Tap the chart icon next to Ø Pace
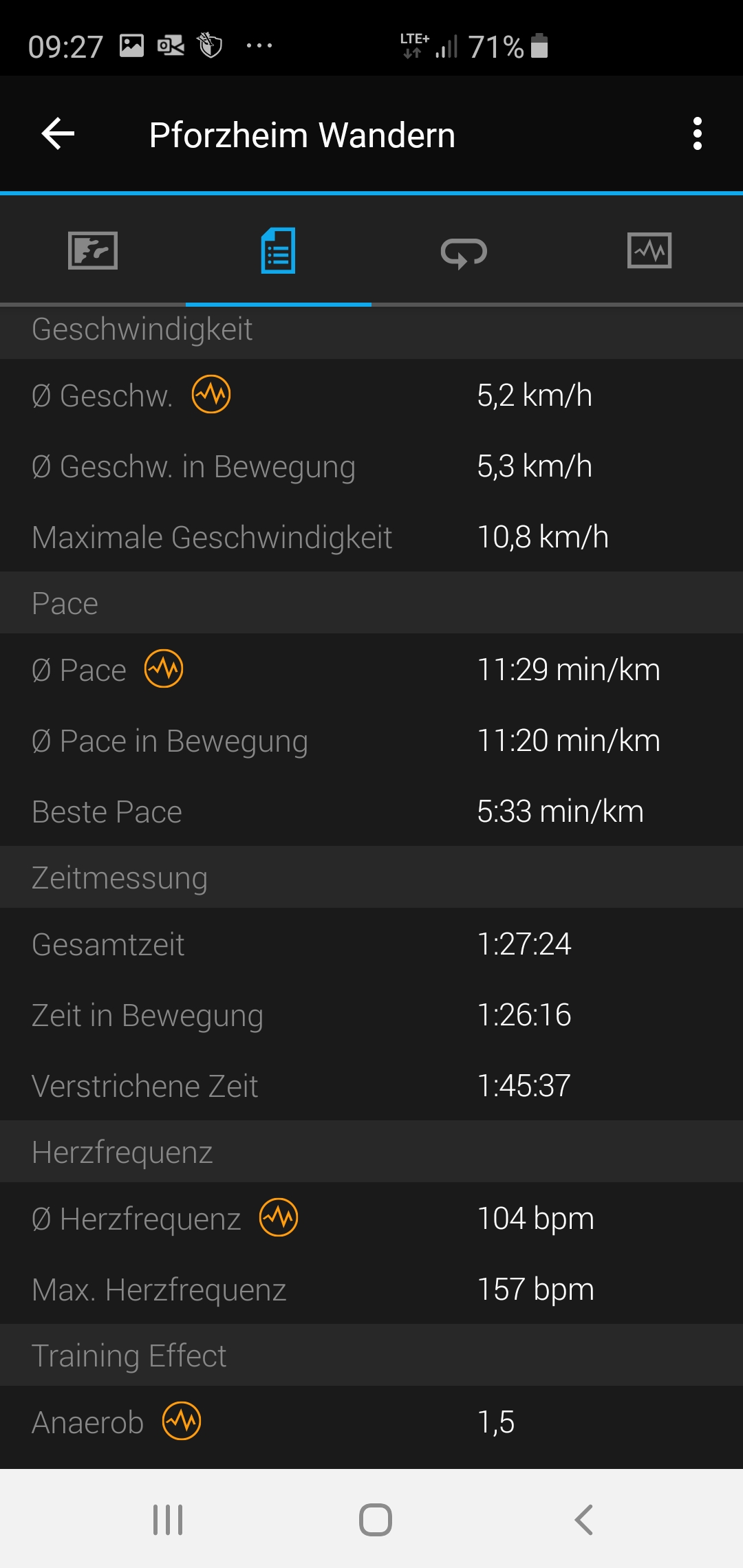Image resolution: width=743 pixels, height=1568 pixels. [164, 668]
